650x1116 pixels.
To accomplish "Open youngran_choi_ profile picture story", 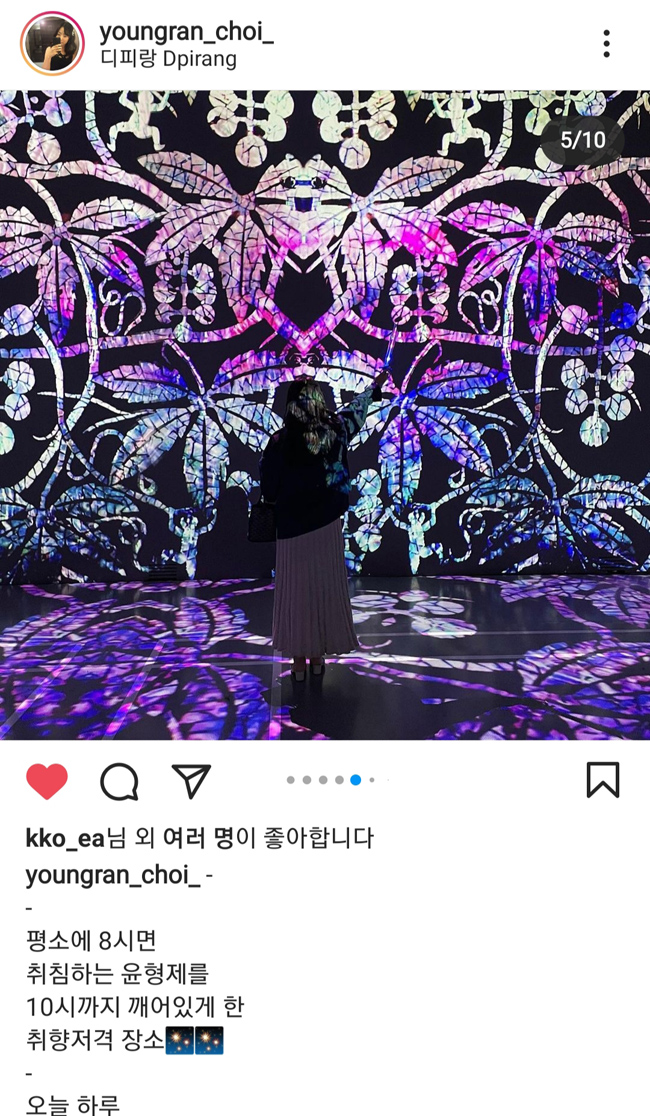I will click(52, 44).
